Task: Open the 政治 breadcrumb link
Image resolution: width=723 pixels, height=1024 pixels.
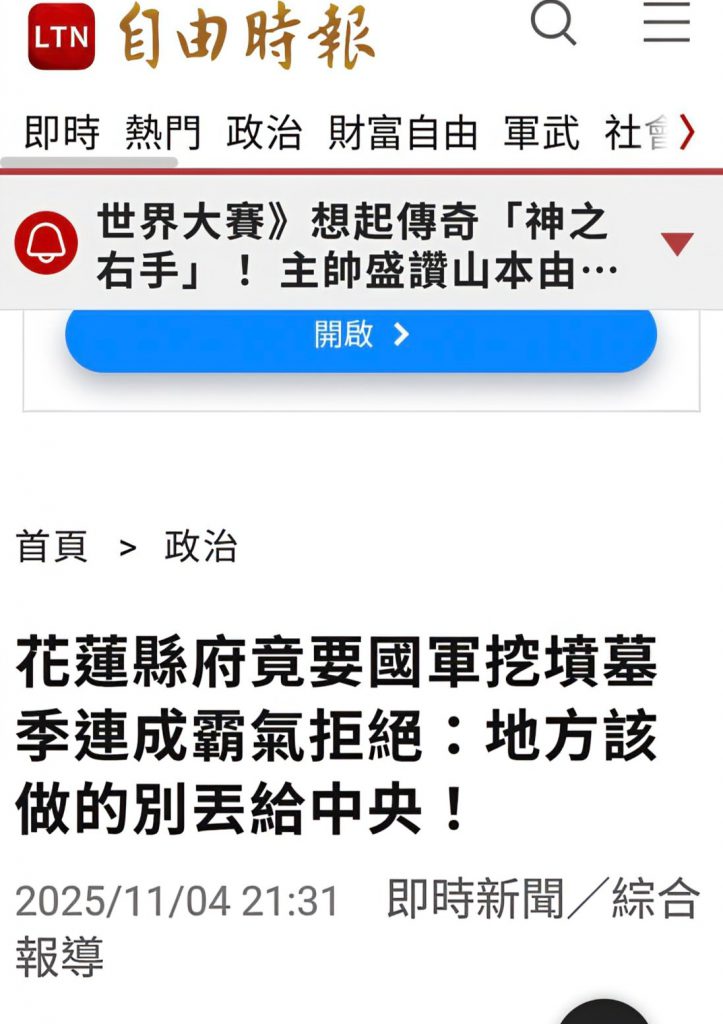Action: click(x=201, y=547)
